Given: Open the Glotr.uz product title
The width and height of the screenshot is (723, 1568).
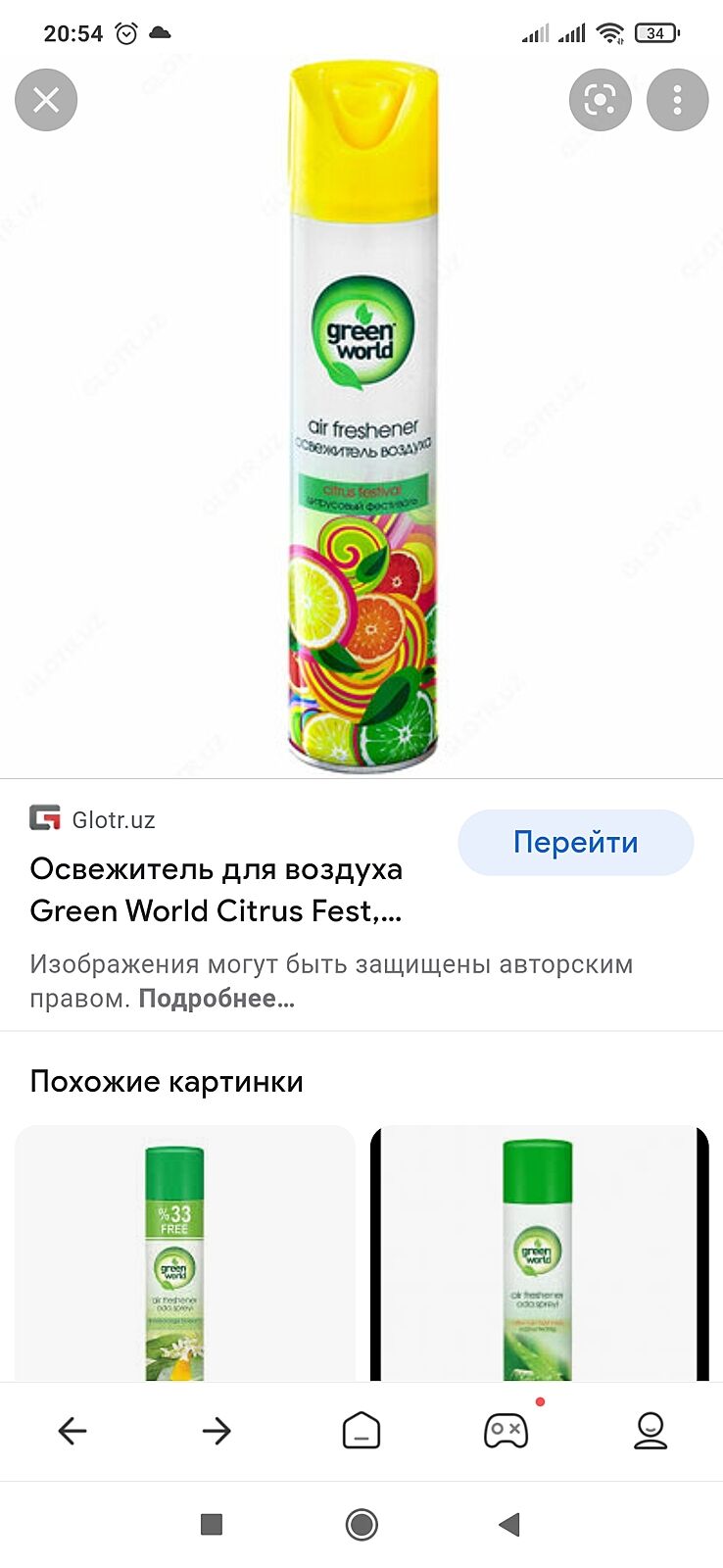Looking at the screenshot, I should tap(216, 890).
